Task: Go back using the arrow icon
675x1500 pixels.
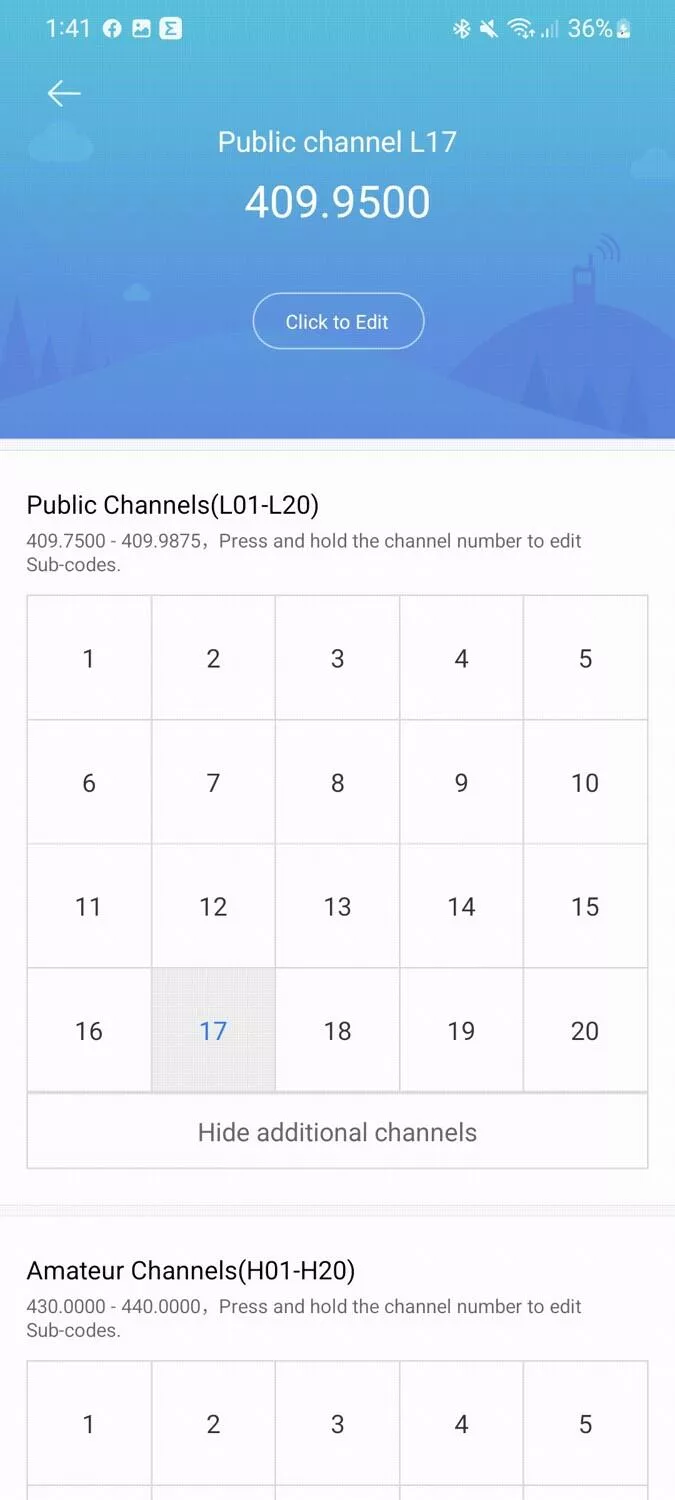Action: click(x=64, y=93)
